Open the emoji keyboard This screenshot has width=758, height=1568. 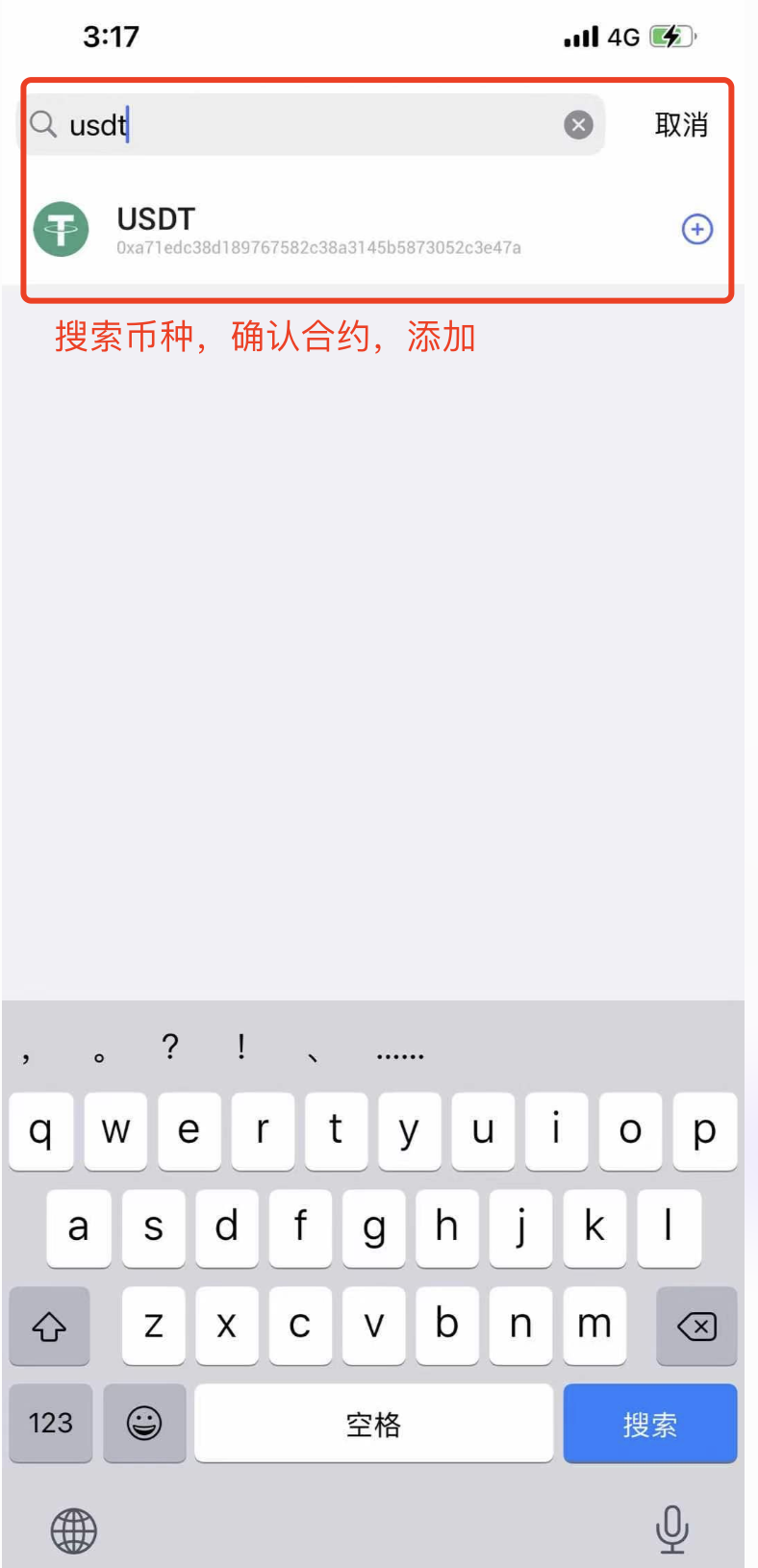[x=144, y=1424]
